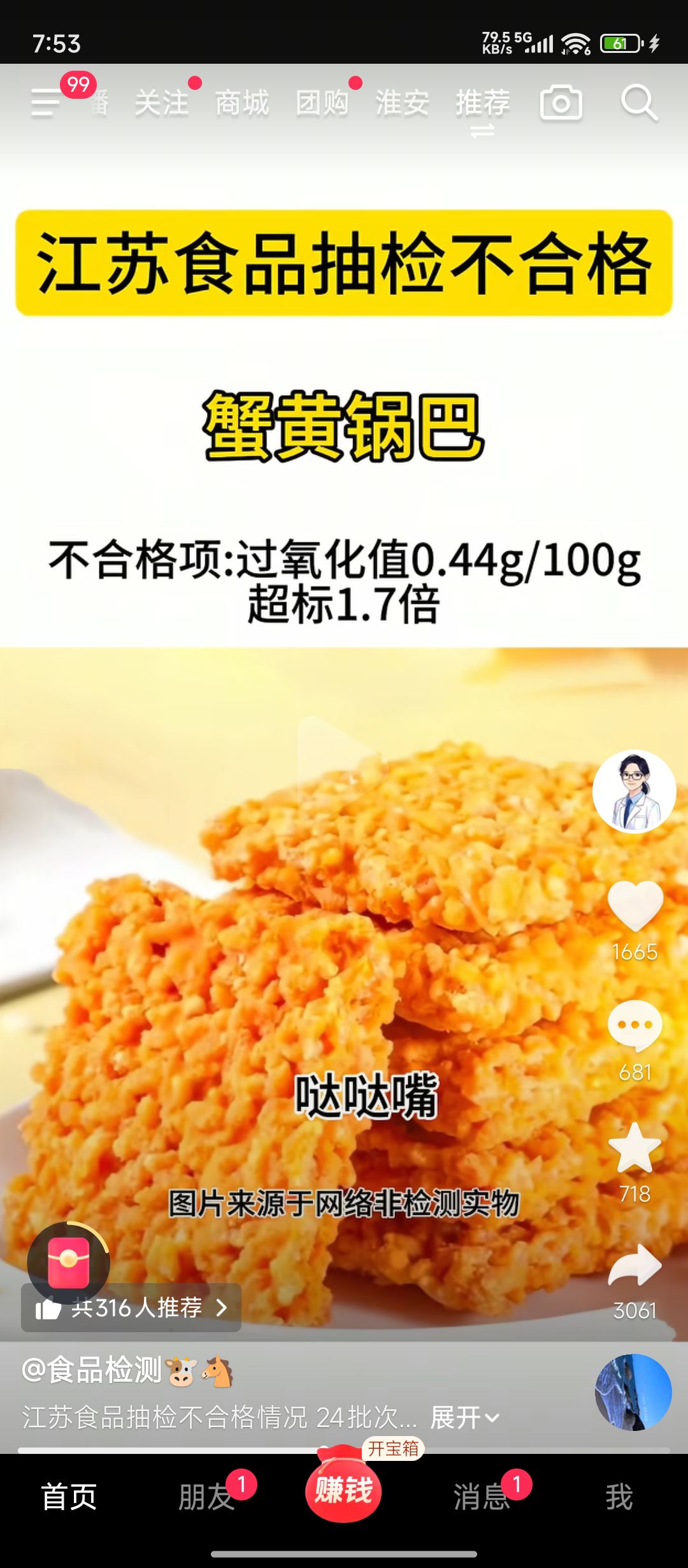Screen dimensions: 688x1568
Task: Like this video with the heart
Action: (x=634, y=906)
